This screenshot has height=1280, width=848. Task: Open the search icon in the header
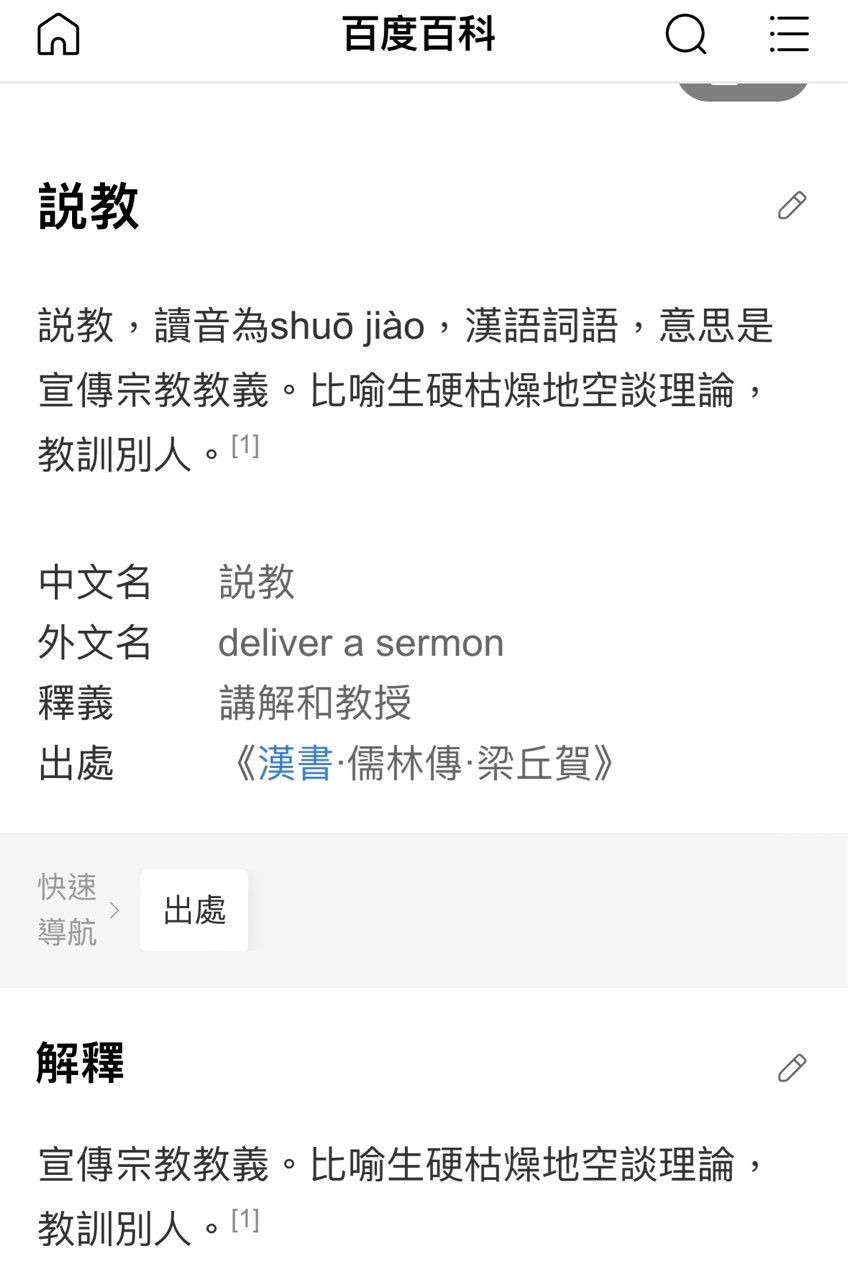pyautogui.click(x=685, y=36)
